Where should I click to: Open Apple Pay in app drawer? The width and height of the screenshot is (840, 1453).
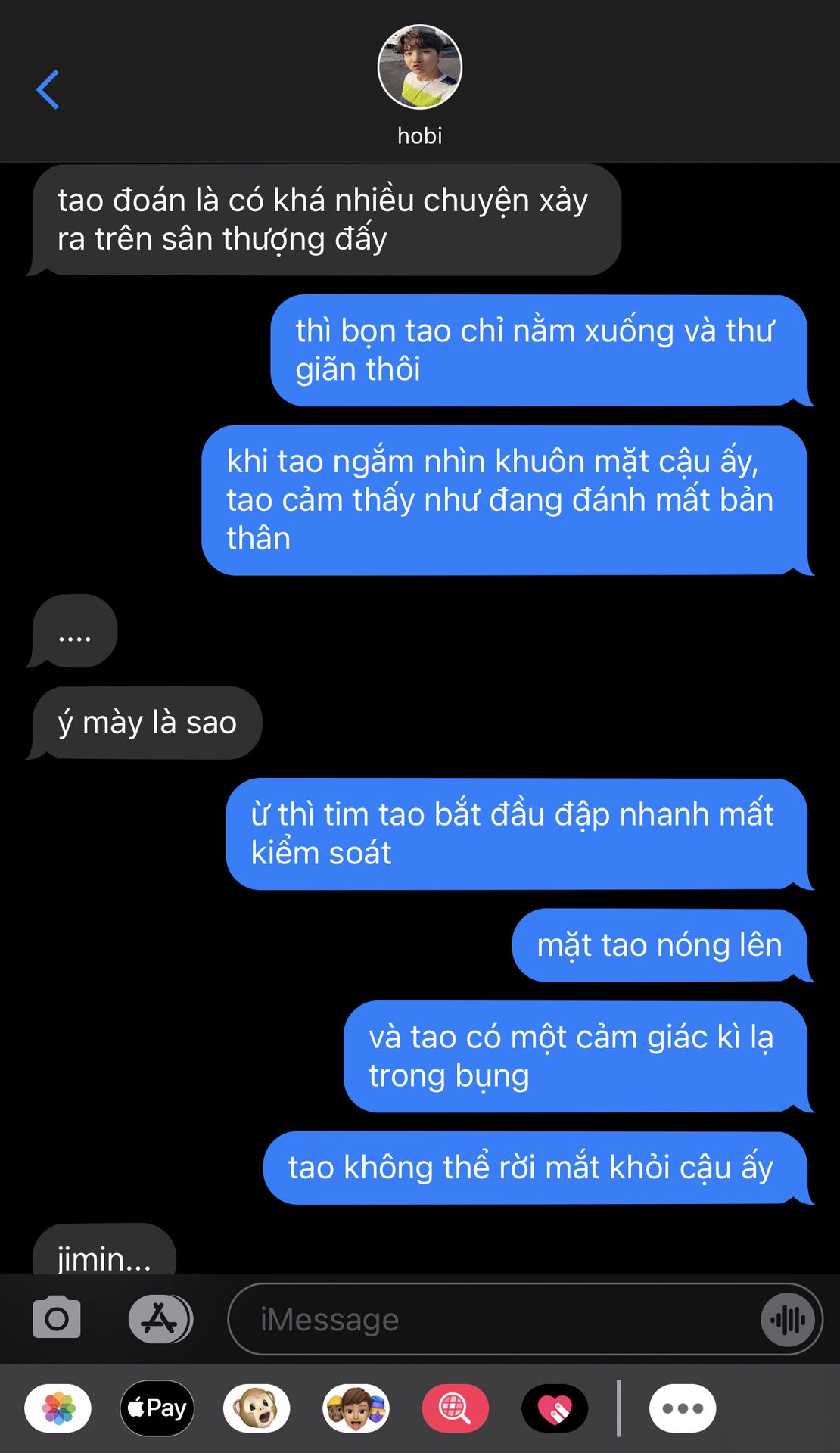coord(157,1408)
